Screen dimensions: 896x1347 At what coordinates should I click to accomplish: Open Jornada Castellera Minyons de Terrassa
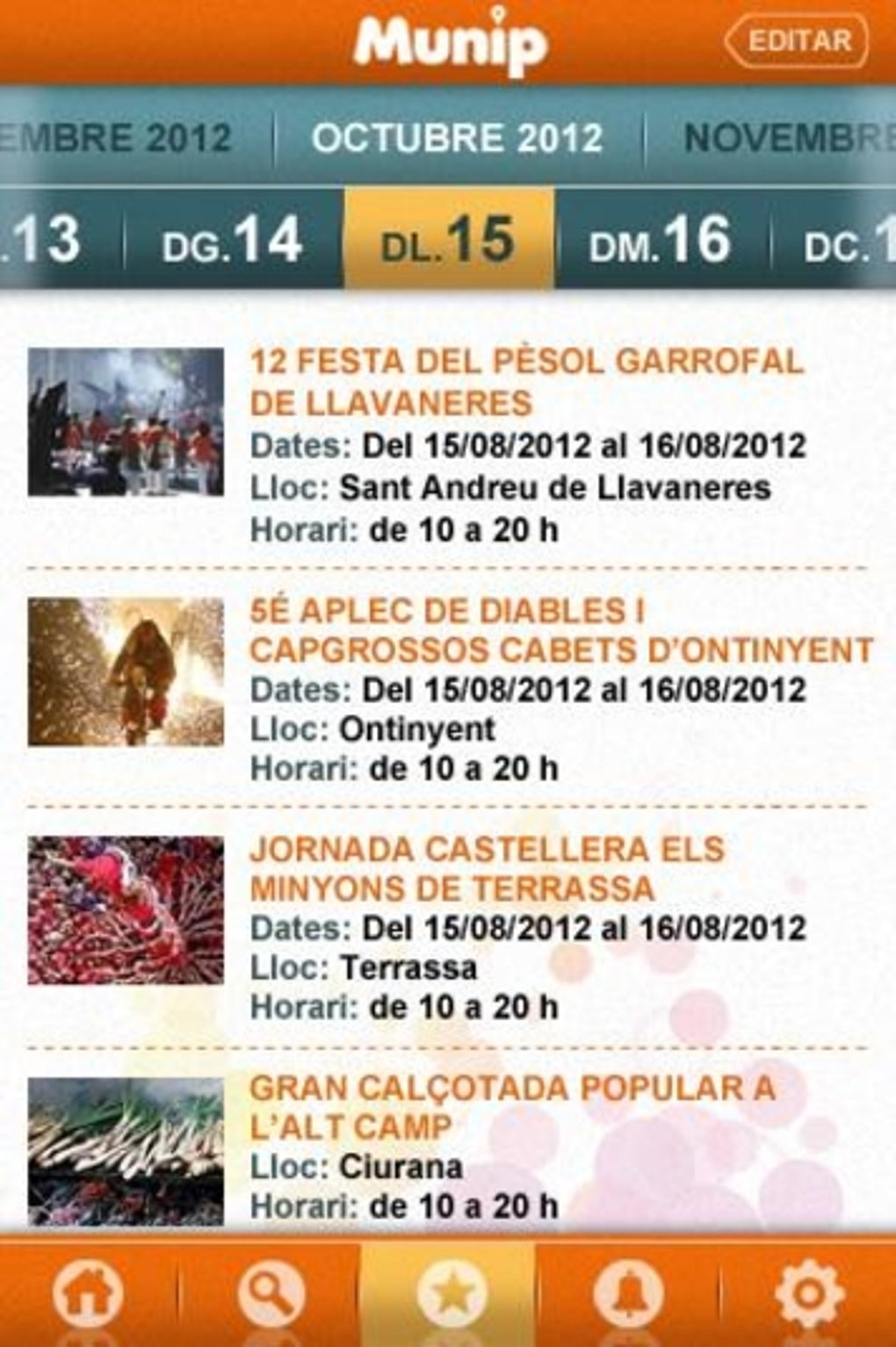click(x=448, y=928)
